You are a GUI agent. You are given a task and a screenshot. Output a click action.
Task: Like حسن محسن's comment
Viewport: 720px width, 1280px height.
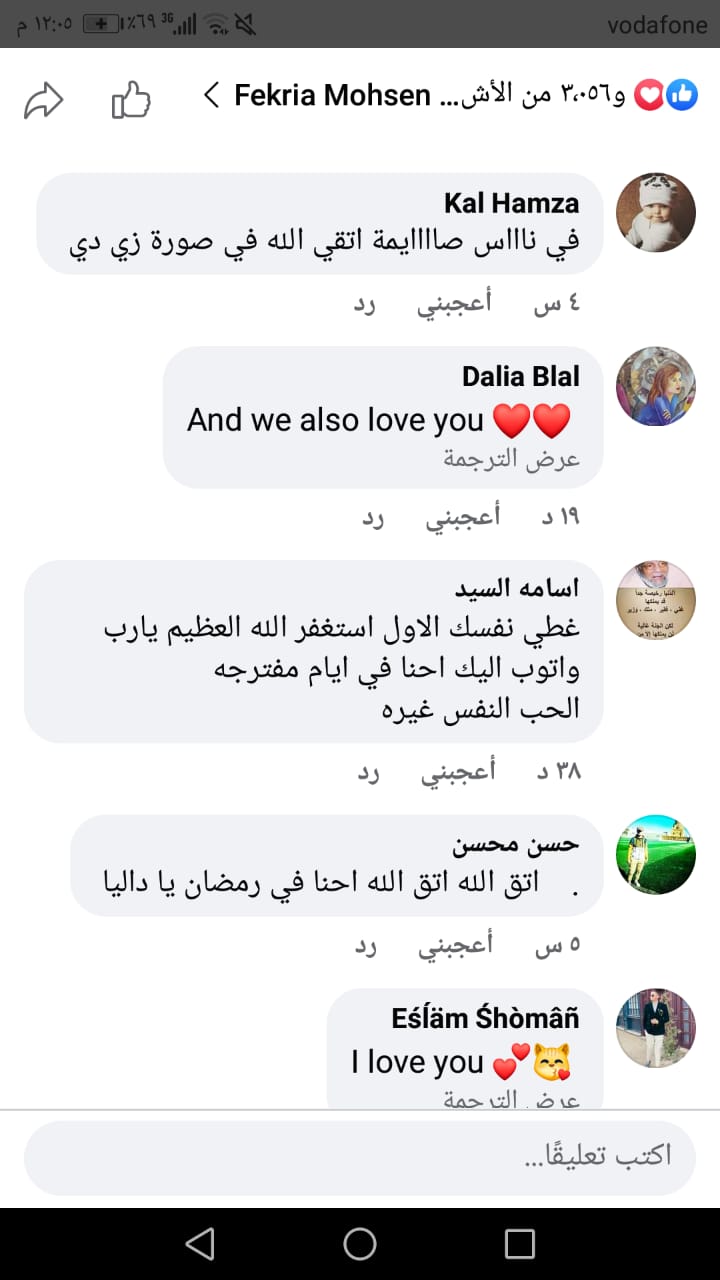tap(454, 946)
